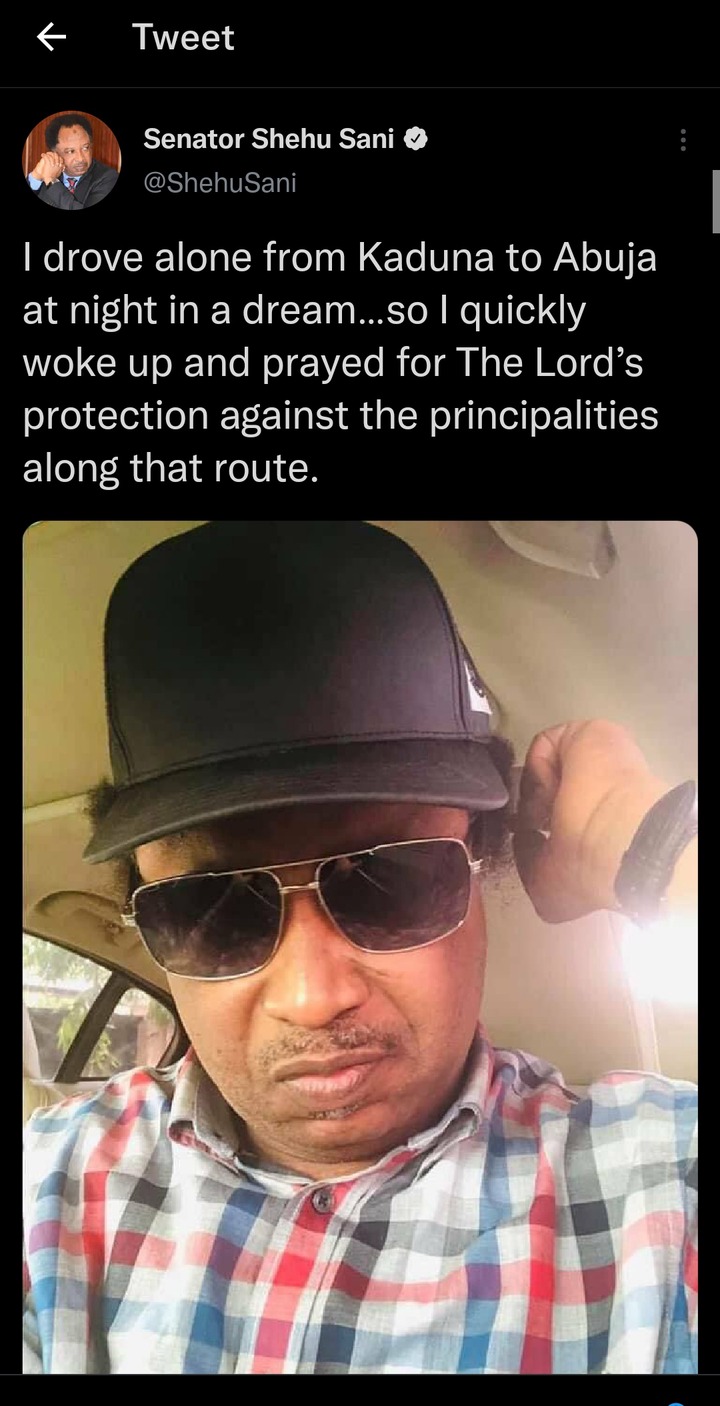720x1406 pixels.
Task: Go back from the Tweet screen
Action: tap(51, 38)
